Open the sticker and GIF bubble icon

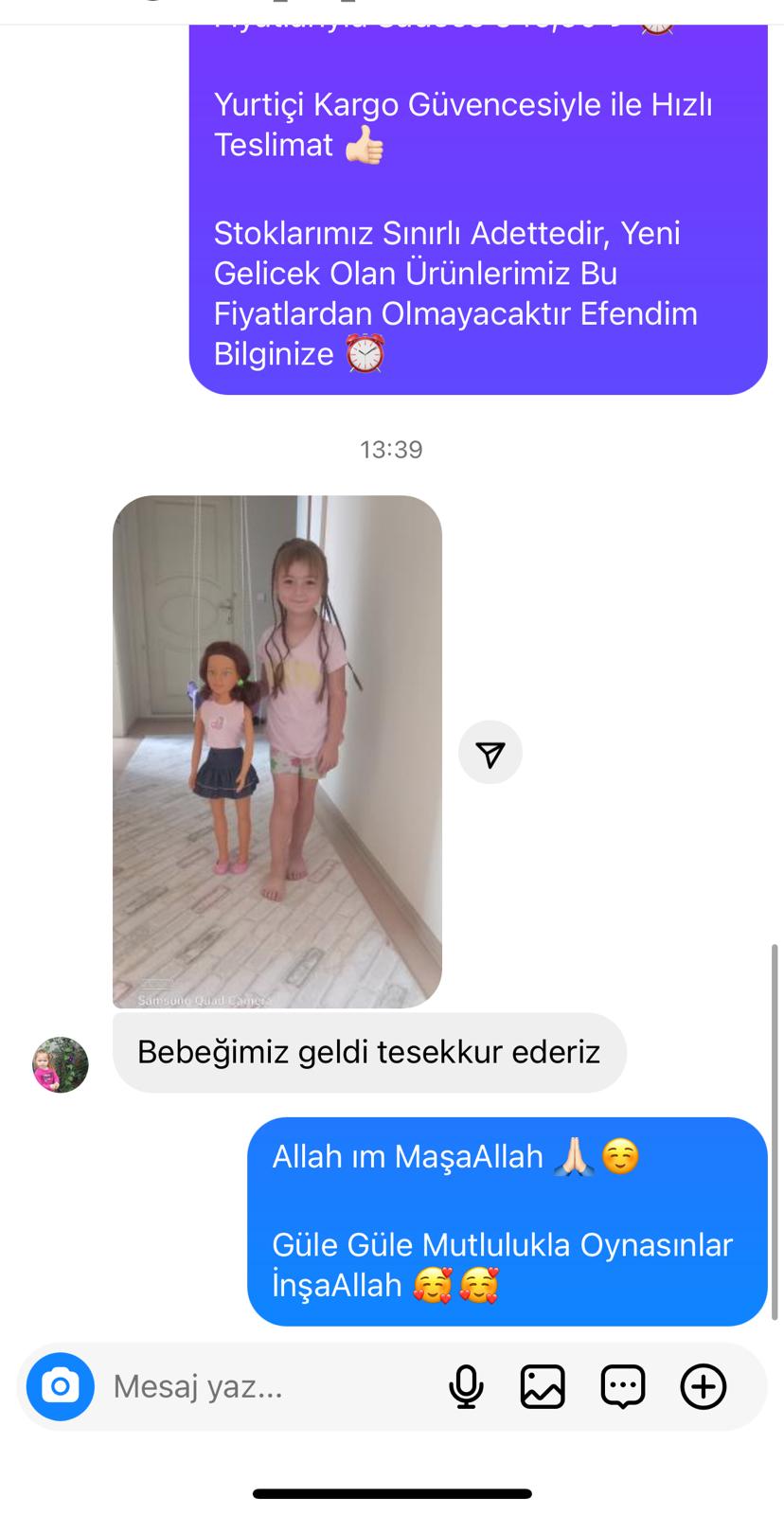[623, 1387]
